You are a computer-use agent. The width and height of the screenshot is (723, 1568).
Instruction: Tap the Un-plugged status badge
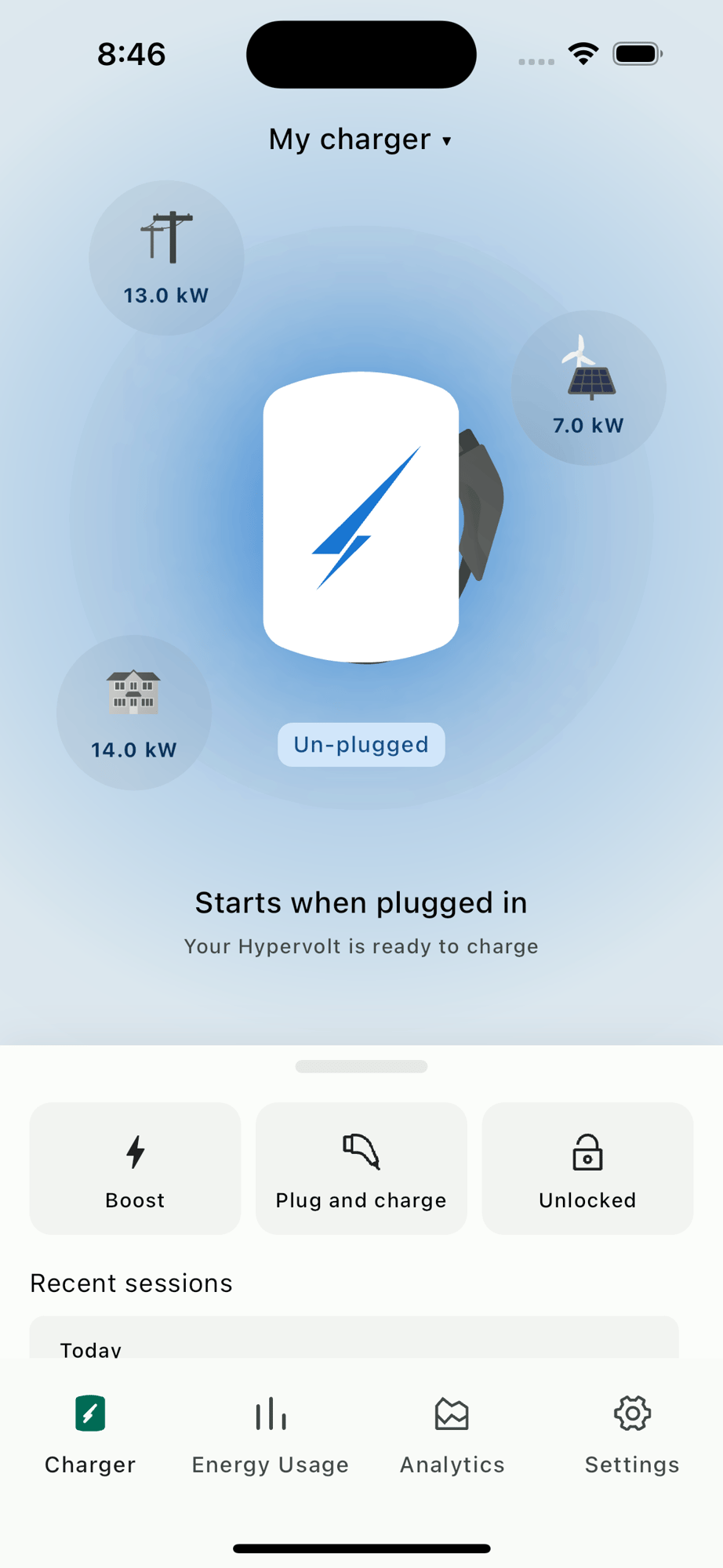pyautogui.click(x=361, y=744)
